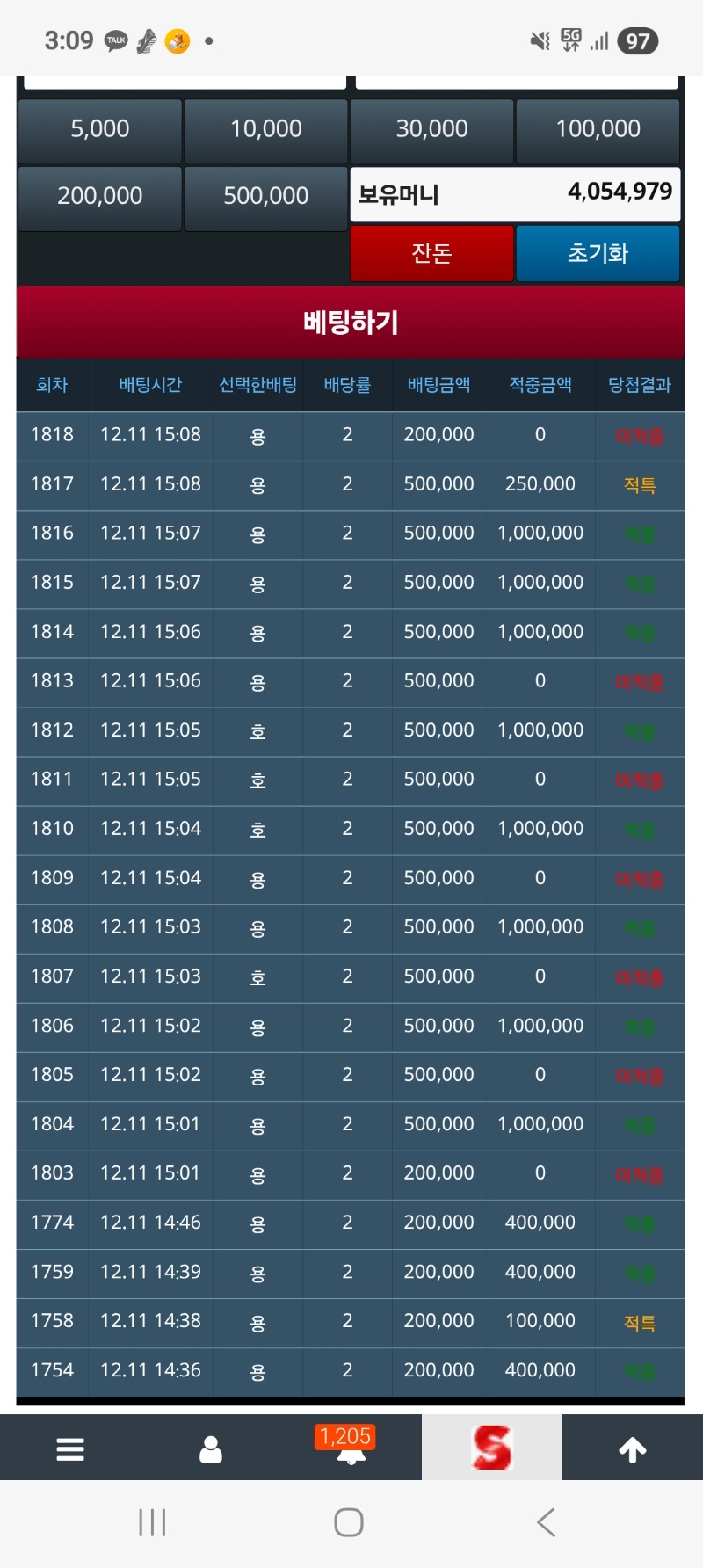Go back using system back button
Screen dimensions: 703x1568
point(546,1522)
